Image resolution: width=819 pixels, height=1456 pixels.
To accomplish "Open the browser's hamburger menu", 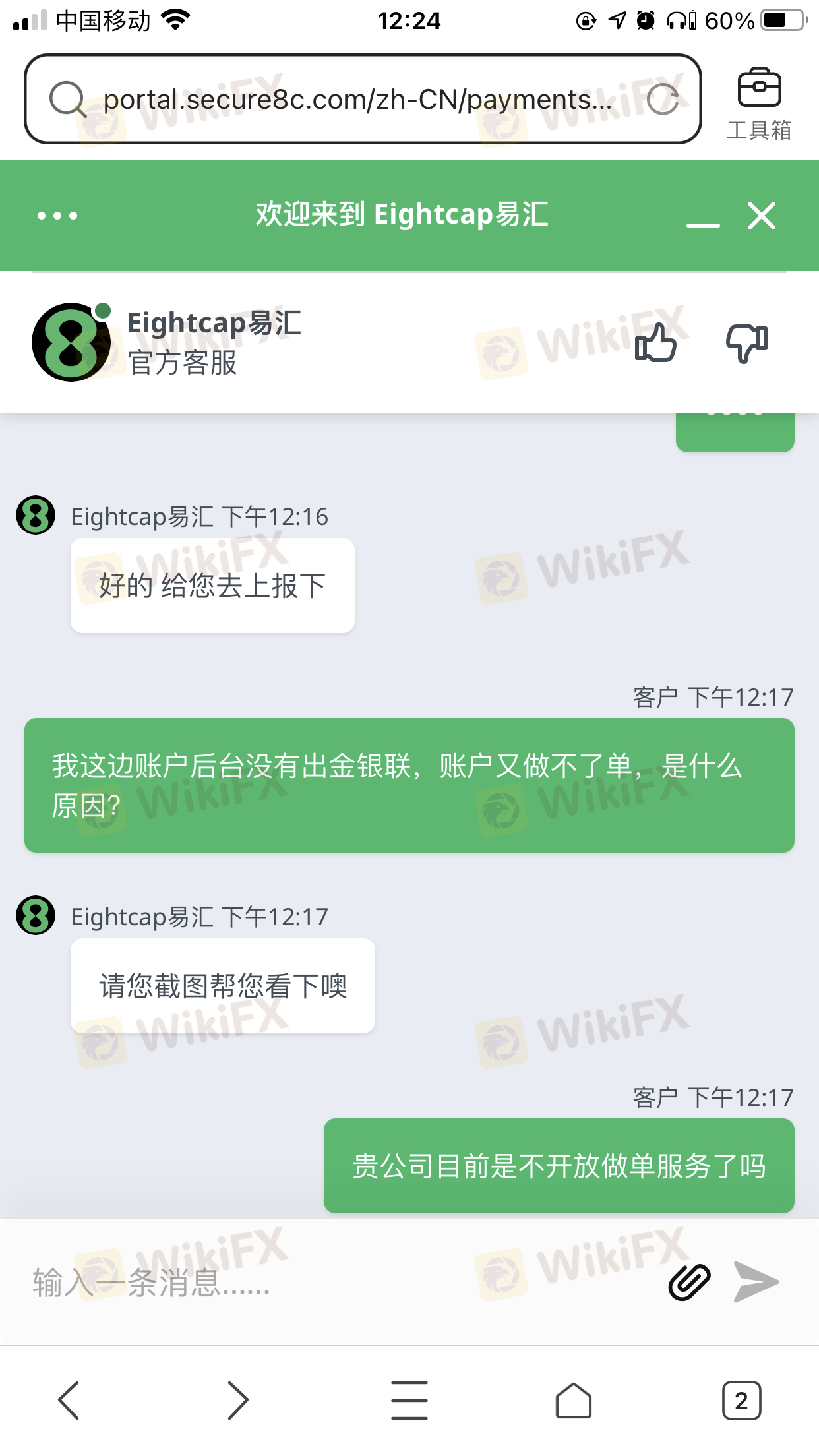I will (409, 1400).
